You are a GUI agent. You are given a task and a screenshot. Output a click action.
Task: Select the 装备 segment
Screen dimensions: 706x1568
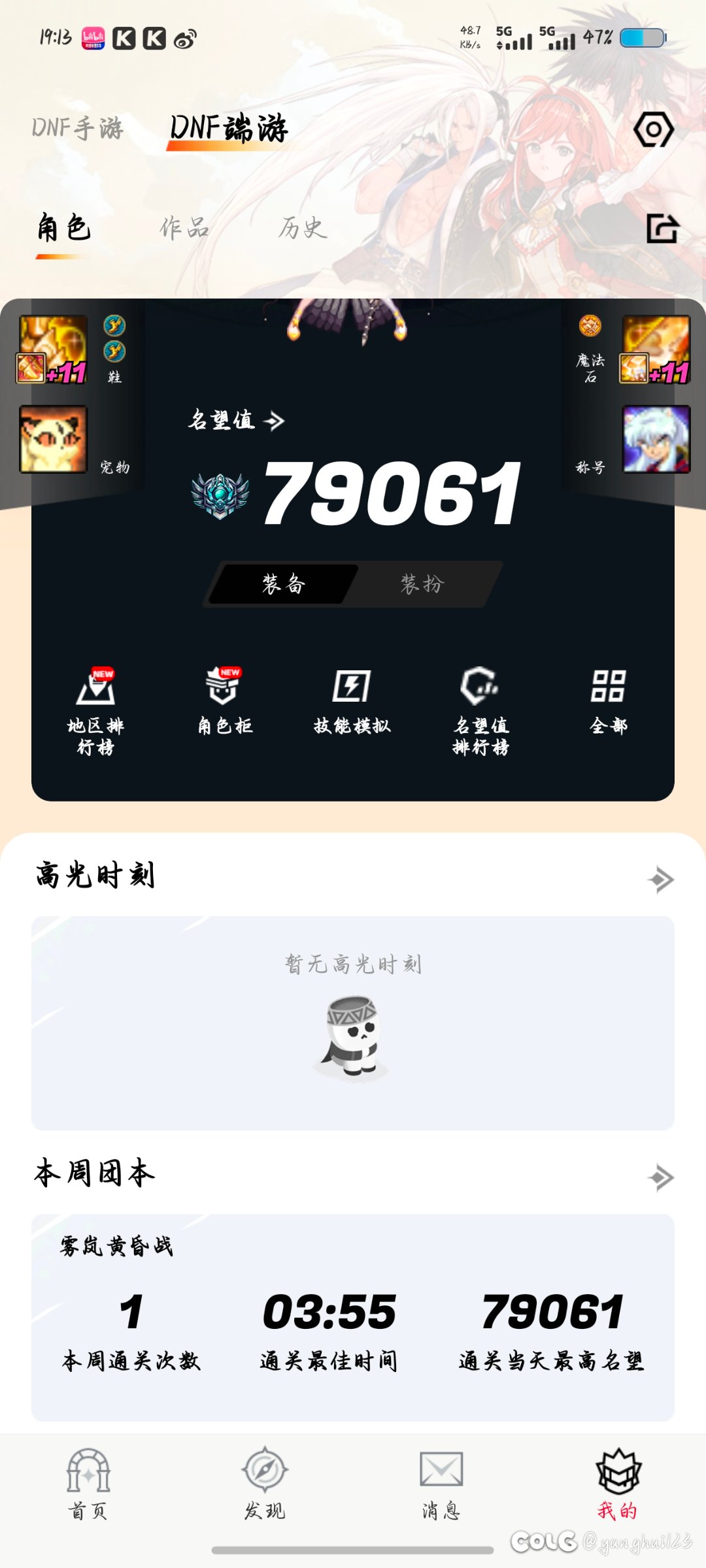coord(284,583)
